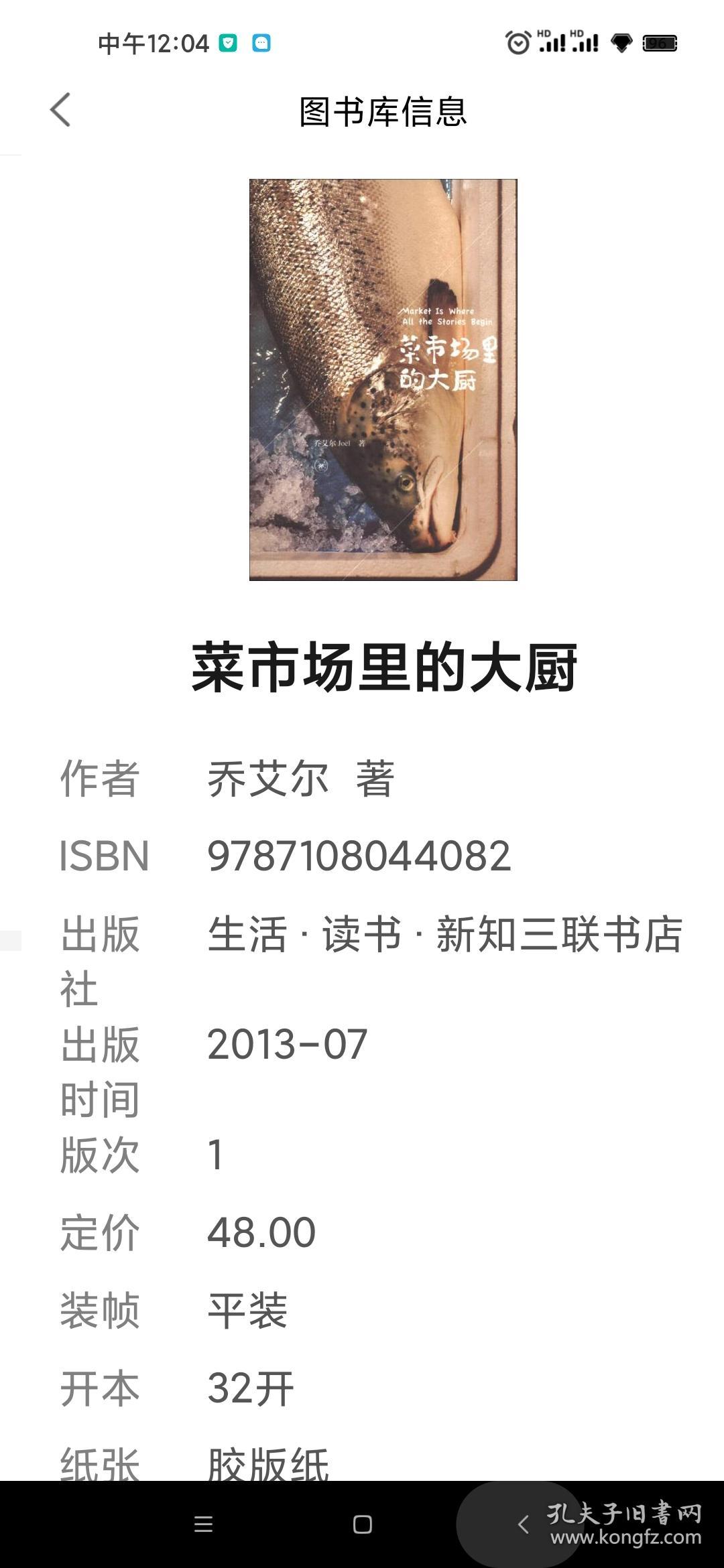The image size is (724, 1568).
Task: Open the recent apps menu
Action: pyautogui.click(x=203, y=1524)
